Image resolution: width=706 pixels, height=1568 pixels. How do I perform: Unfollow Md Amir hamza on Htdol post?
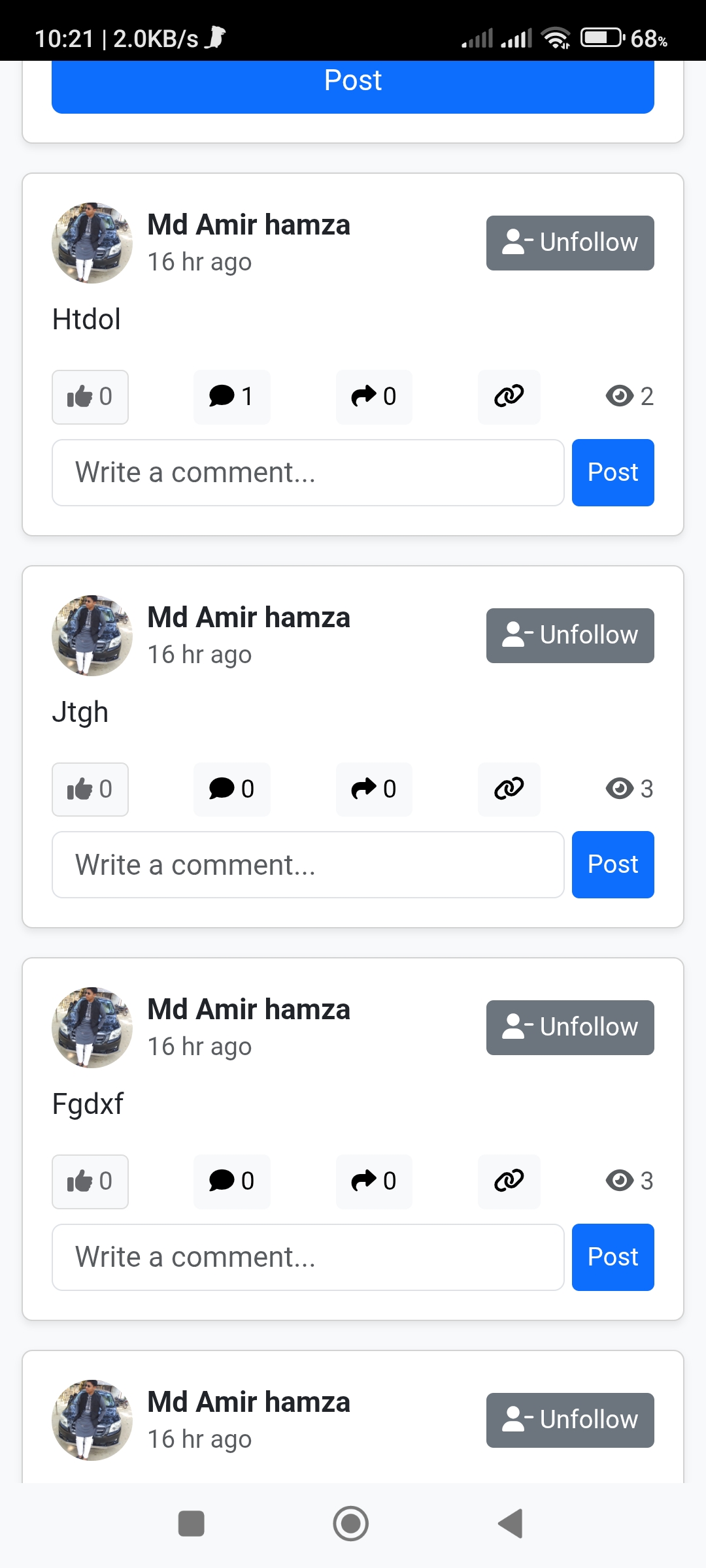570,242
